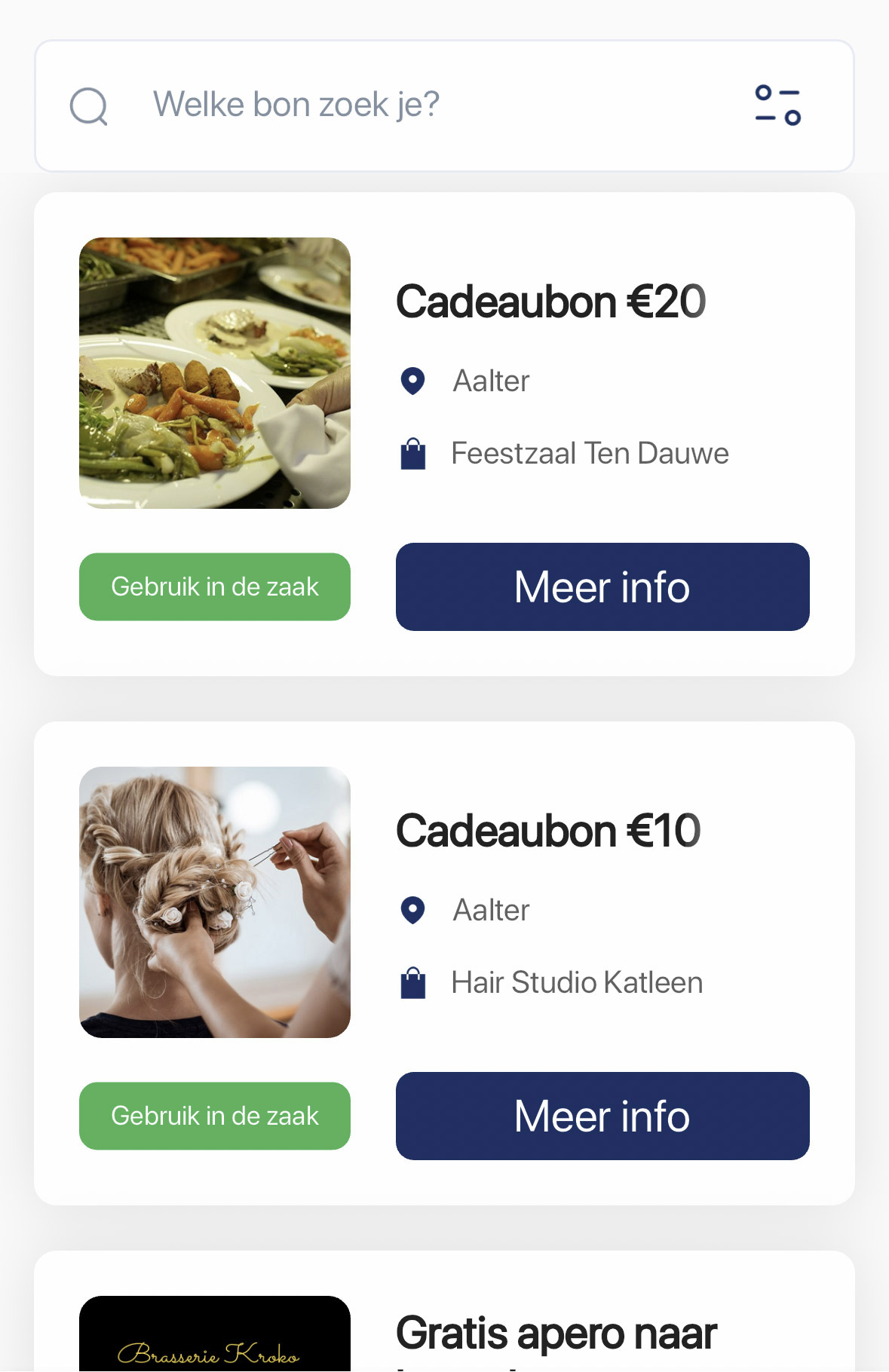View the Cadeaubon €20 food photo
The image size is (889, 1372).
tap(214, 373)
